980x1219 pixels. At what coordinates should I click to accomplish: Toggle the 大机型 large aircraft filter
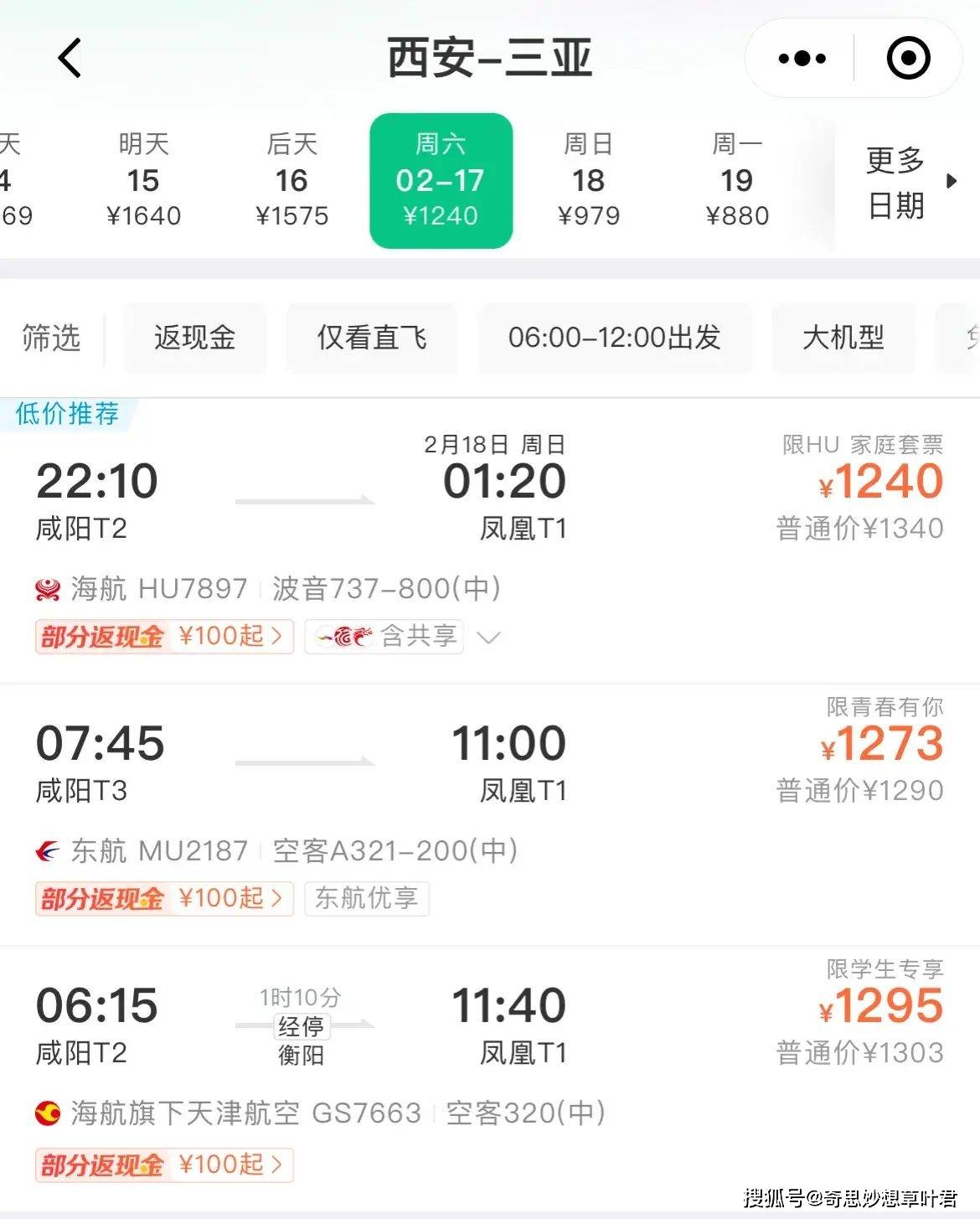[x=843, y=338]
